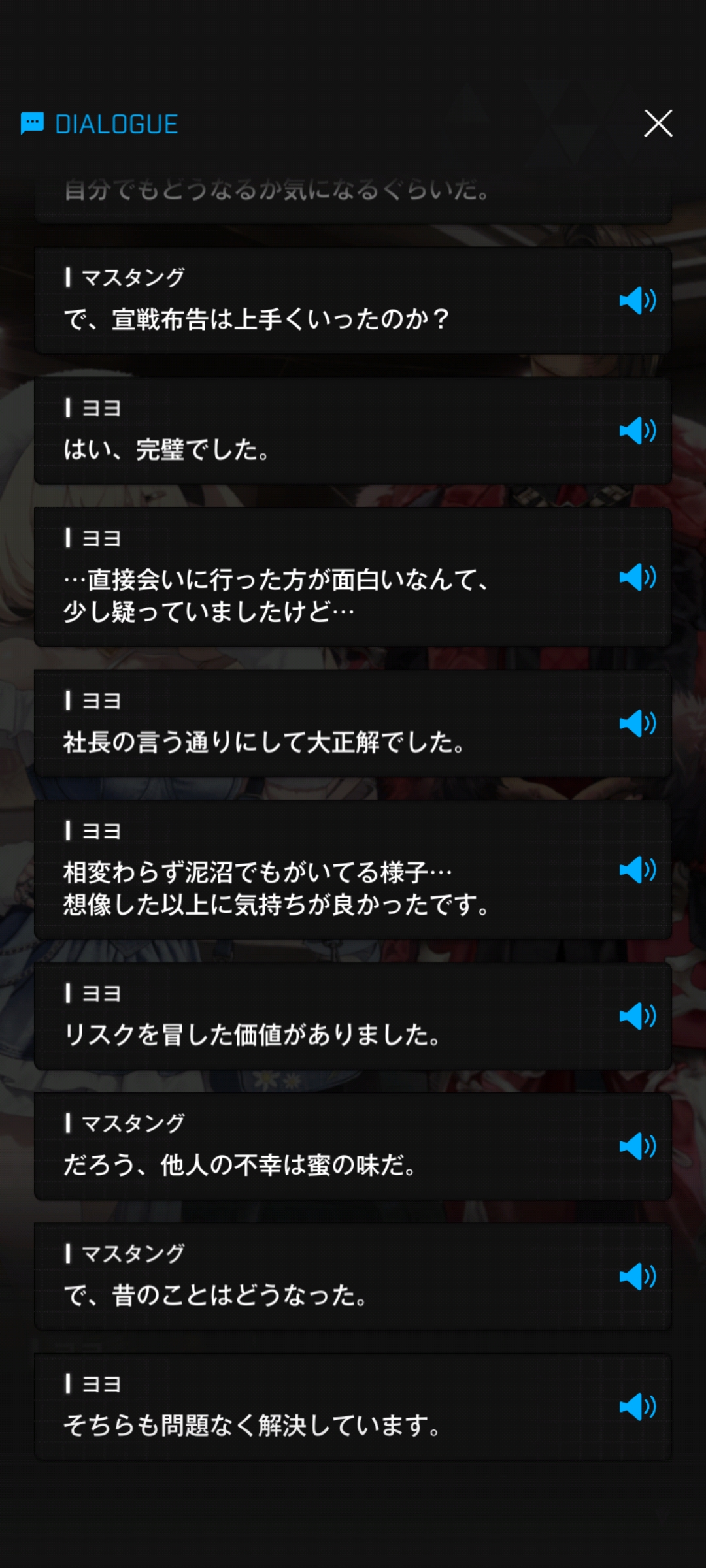This screenshot has width=706, height=1568.
Task: Play voice for 相変わらず泥沼でもがいてる様子 line
Action: [637, 870]
